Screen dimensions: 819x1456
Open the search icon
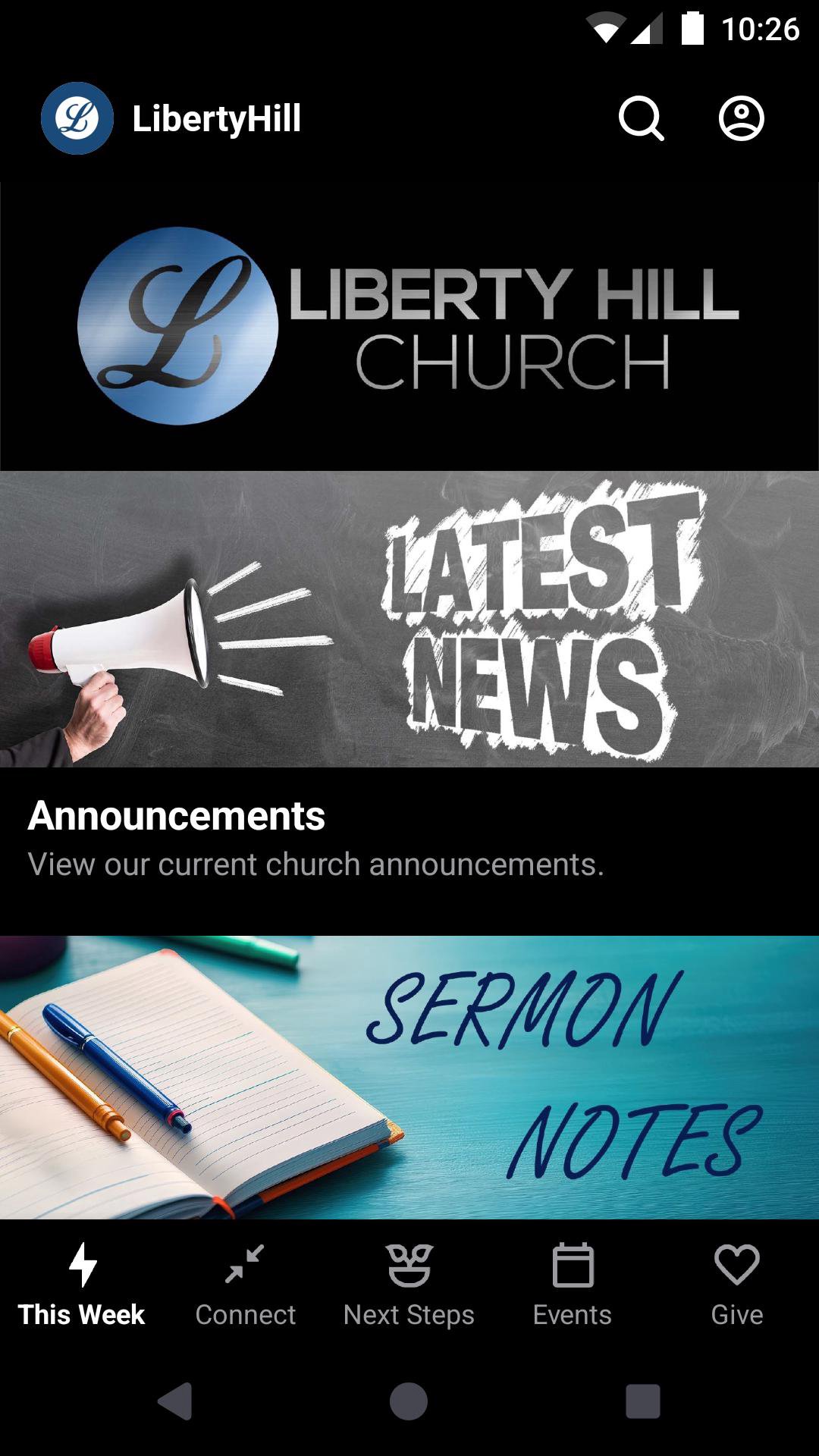coord(641,118)
